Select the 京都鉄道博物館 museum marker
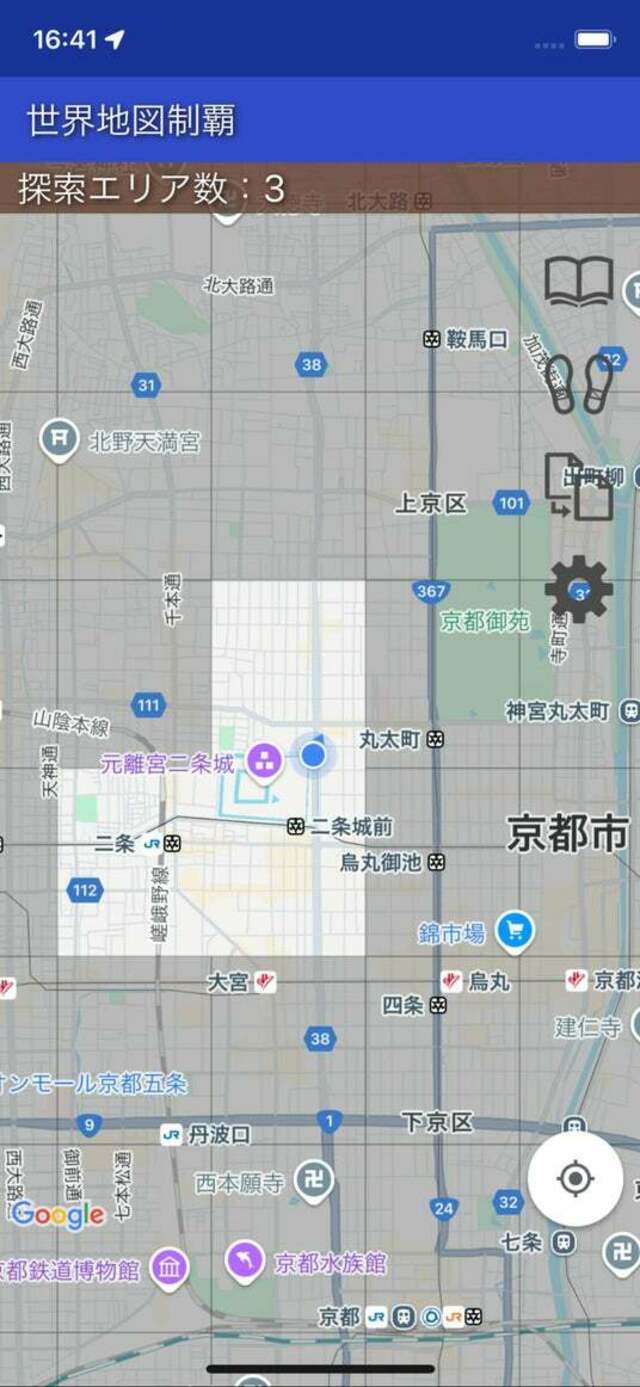Screen dimensions: 640x1387 click(171, 1268)
